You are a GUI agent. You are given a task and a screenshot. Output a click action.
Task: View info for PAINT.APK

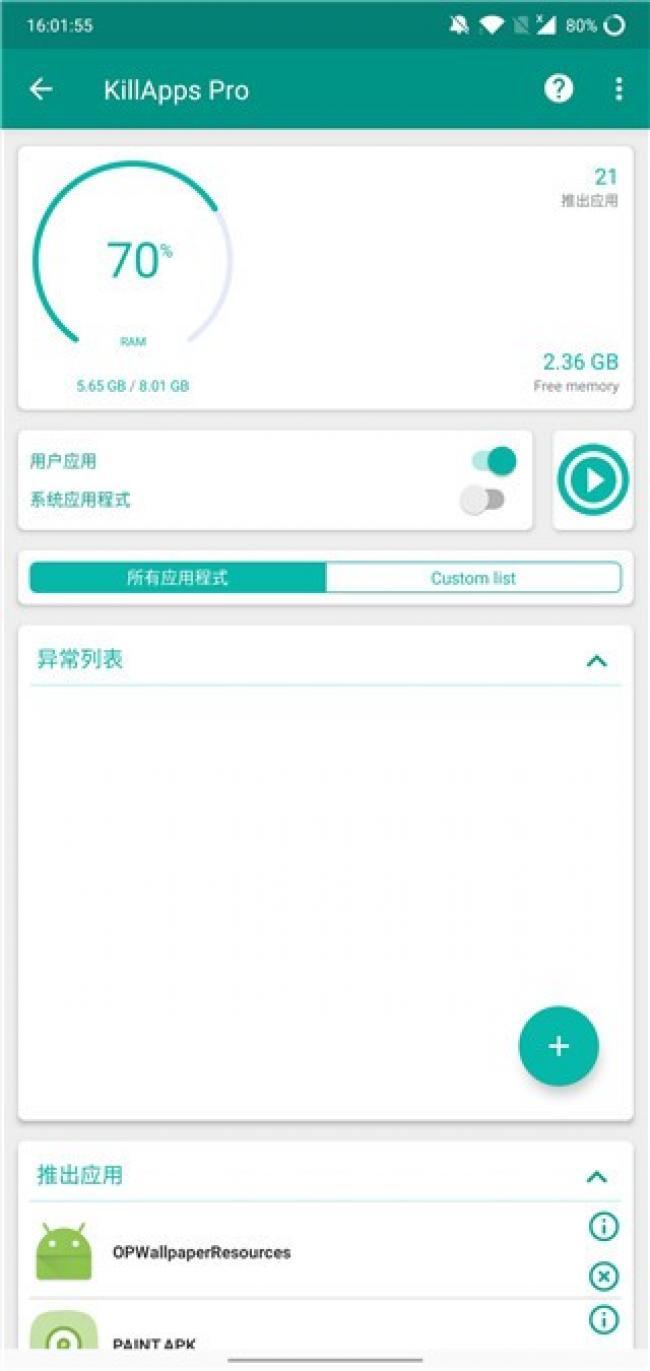[603, 1320]
